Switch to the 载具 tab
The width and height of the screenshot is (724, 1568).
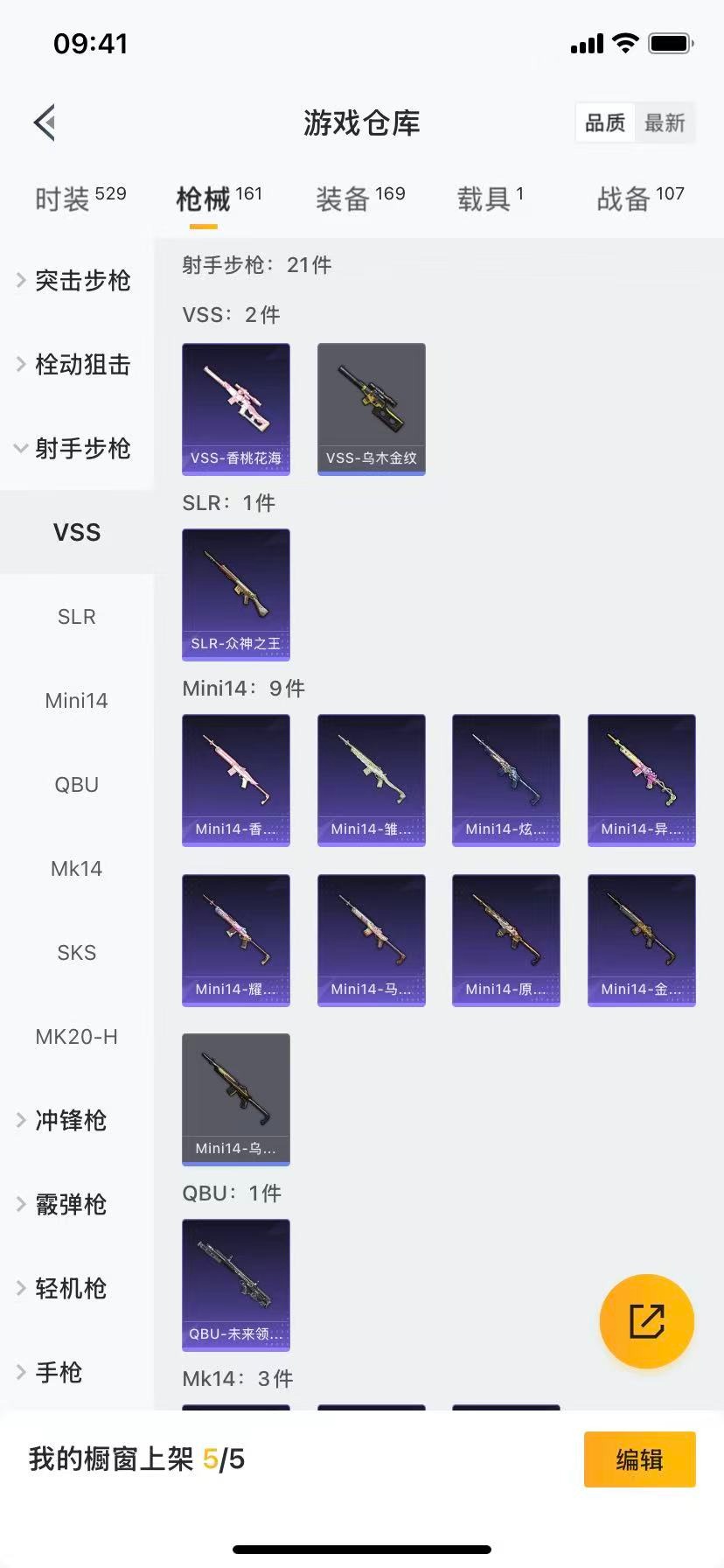(x=486, y=196)
